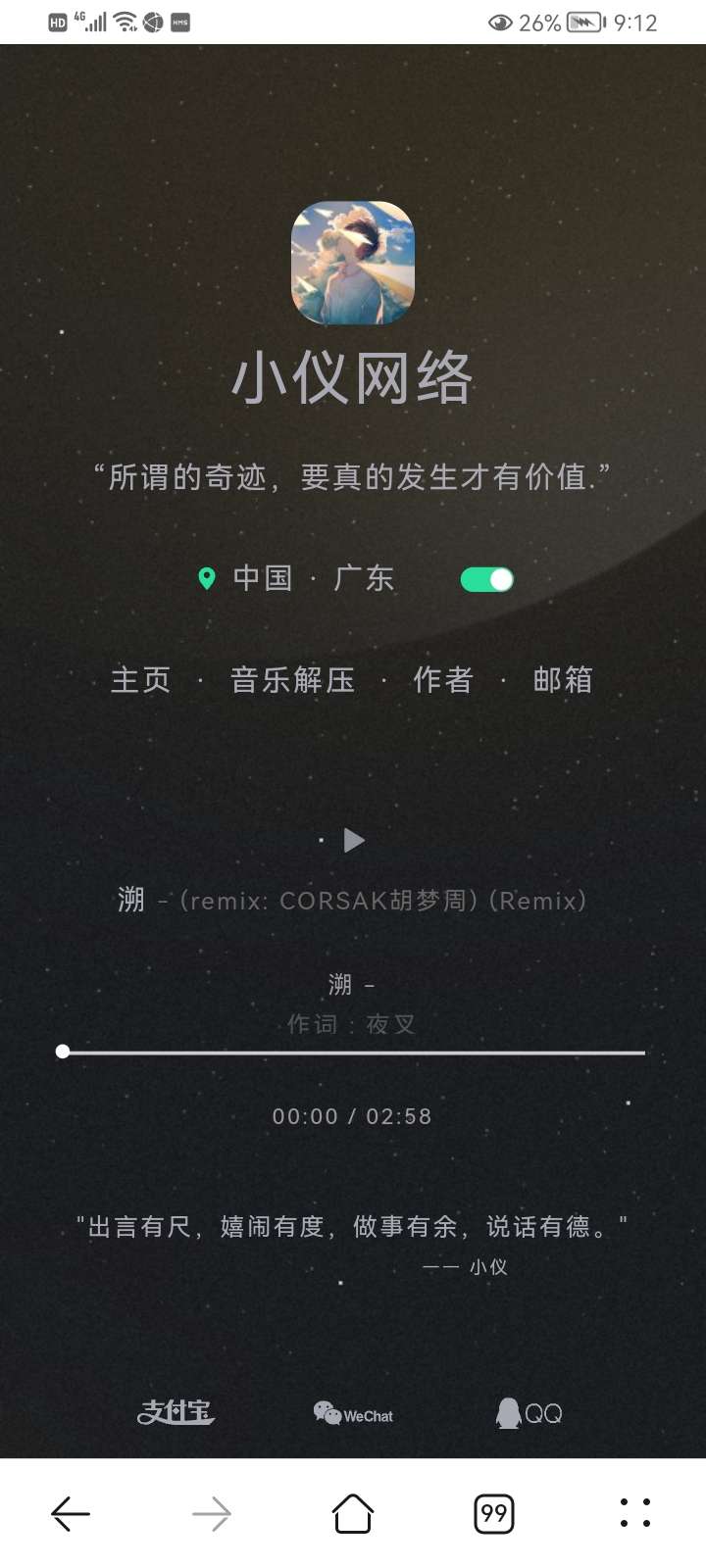Go back to the previous page
This screenshot has width=706, height=1568.
point(71,1514)
